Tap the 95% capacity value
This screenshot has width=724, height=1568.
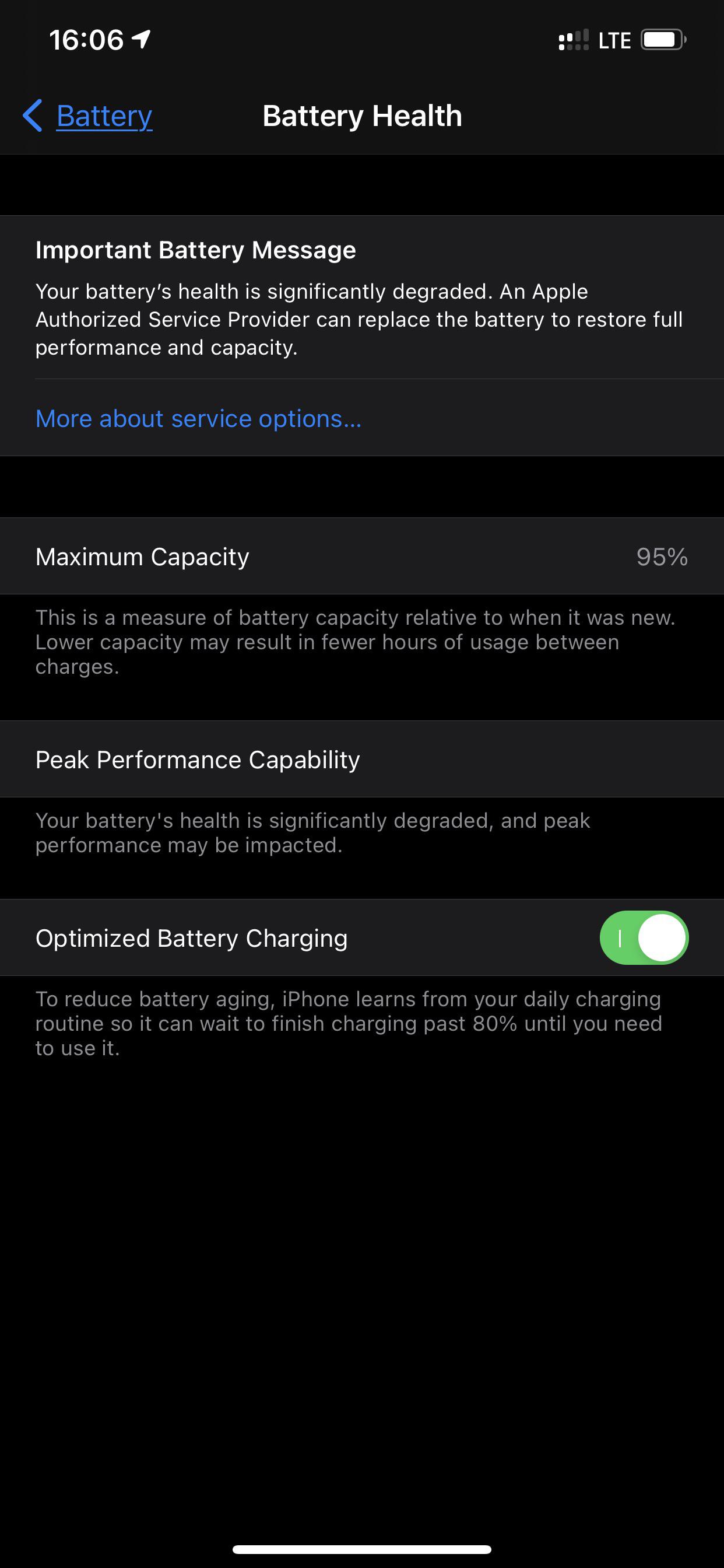663,556
